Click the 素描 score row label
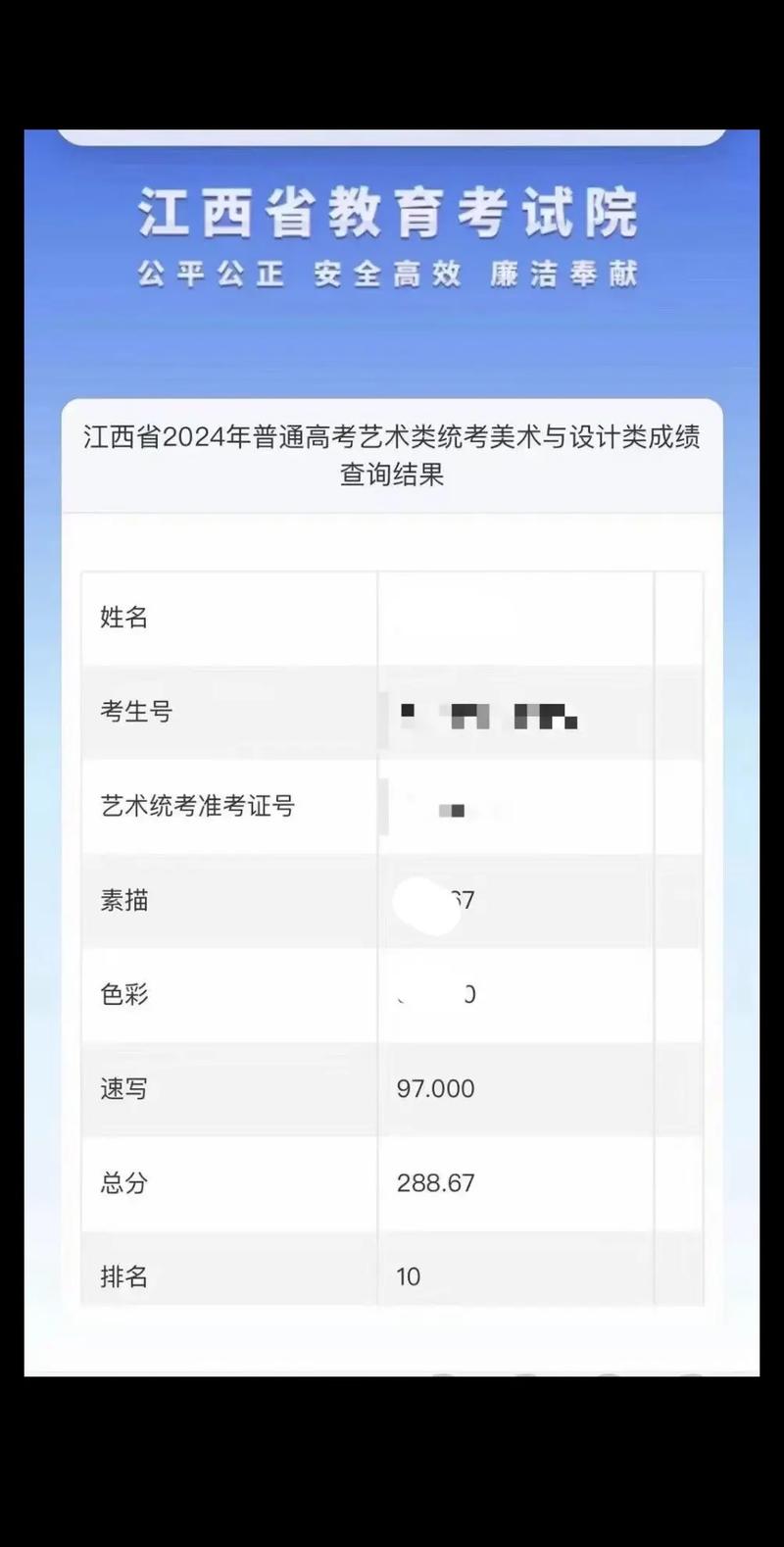 point(124,900)
